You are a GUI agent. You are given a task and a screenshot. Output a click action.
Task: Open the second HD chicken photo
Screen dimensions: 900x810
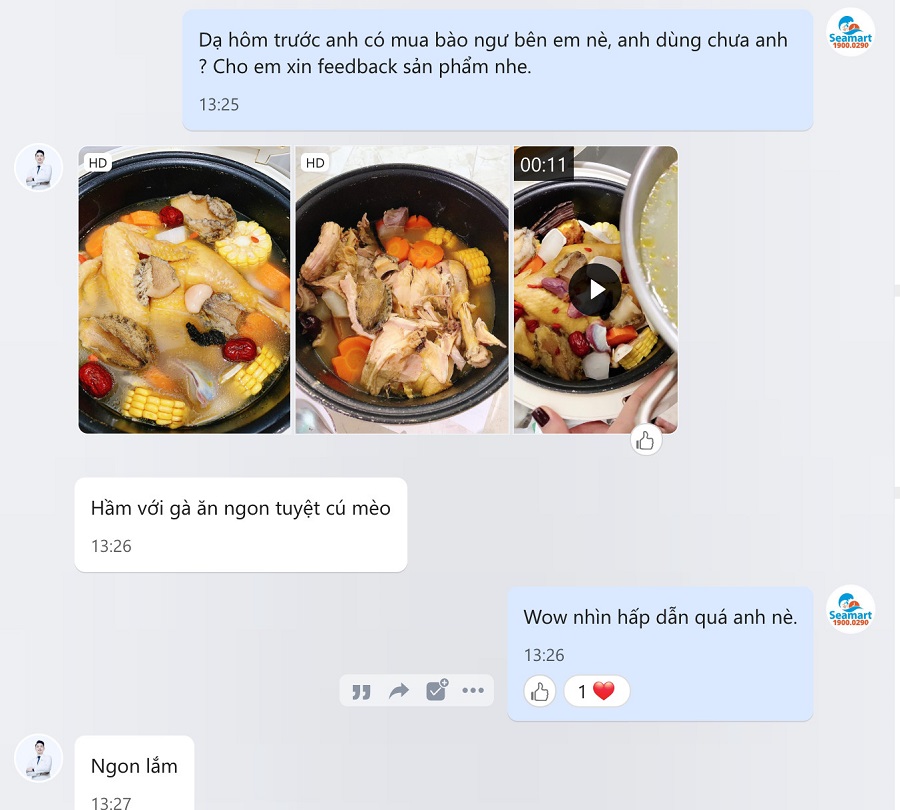[x=401, y=290]
